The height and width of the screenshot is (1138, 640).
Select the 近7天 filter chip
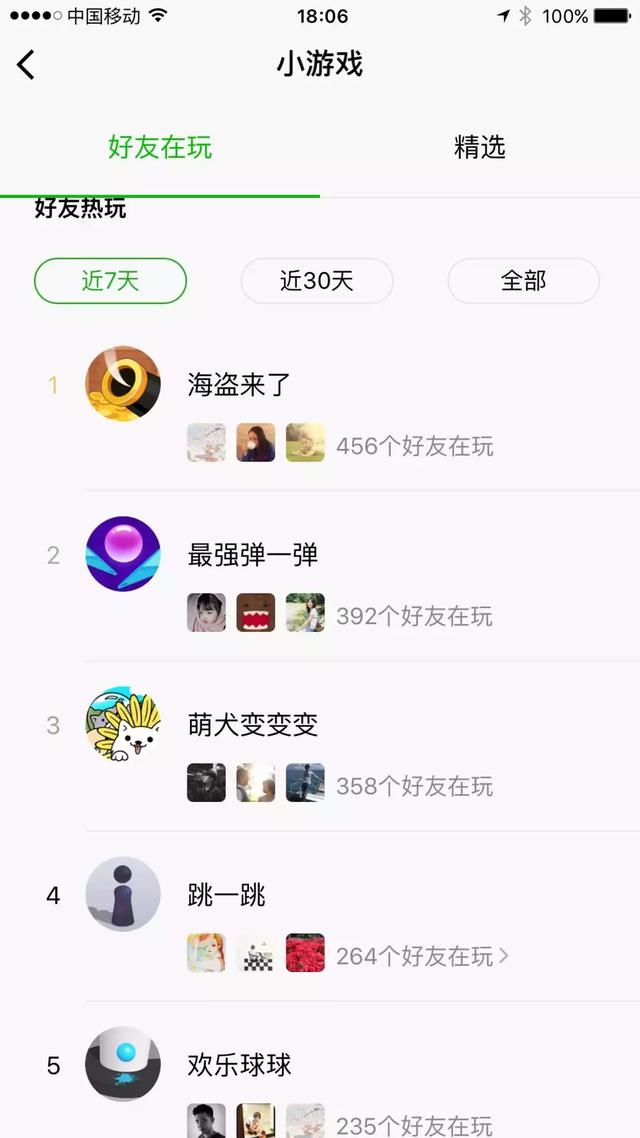click(x=110, y=281)
